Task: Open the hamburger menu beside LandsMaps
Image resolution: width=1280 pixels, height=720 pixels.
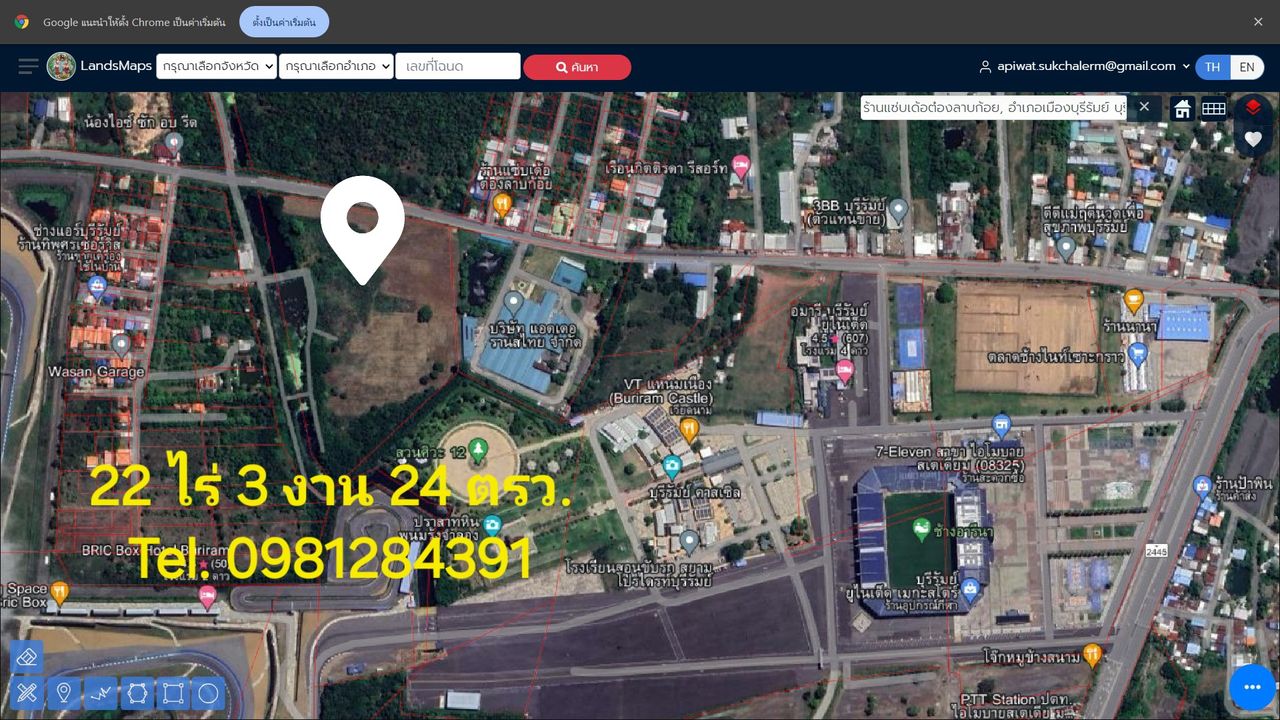Action: [x=28, y=66]
